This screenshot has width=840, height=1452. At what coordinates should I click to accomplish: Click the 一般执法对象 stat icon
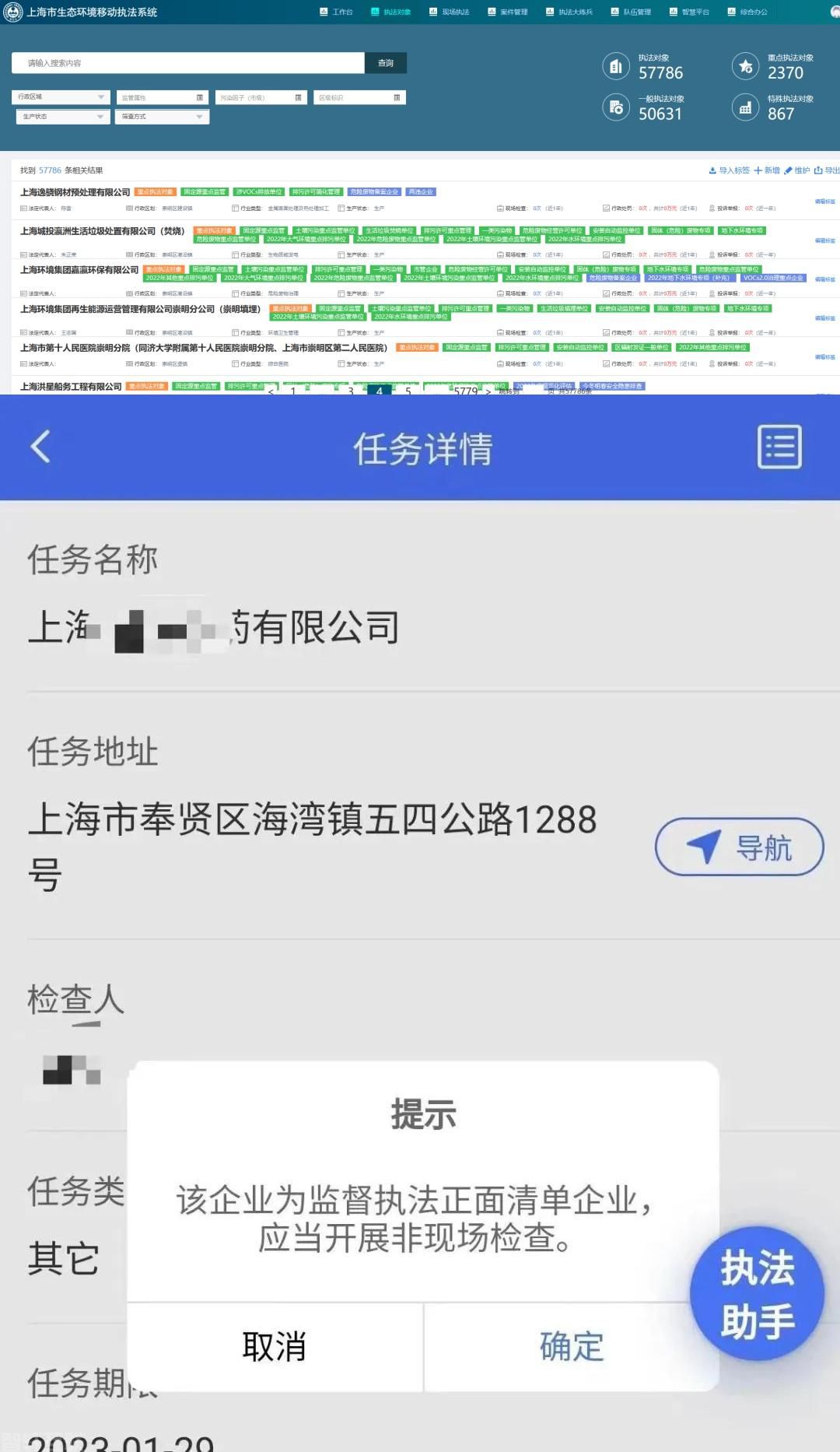coord(616,107)
